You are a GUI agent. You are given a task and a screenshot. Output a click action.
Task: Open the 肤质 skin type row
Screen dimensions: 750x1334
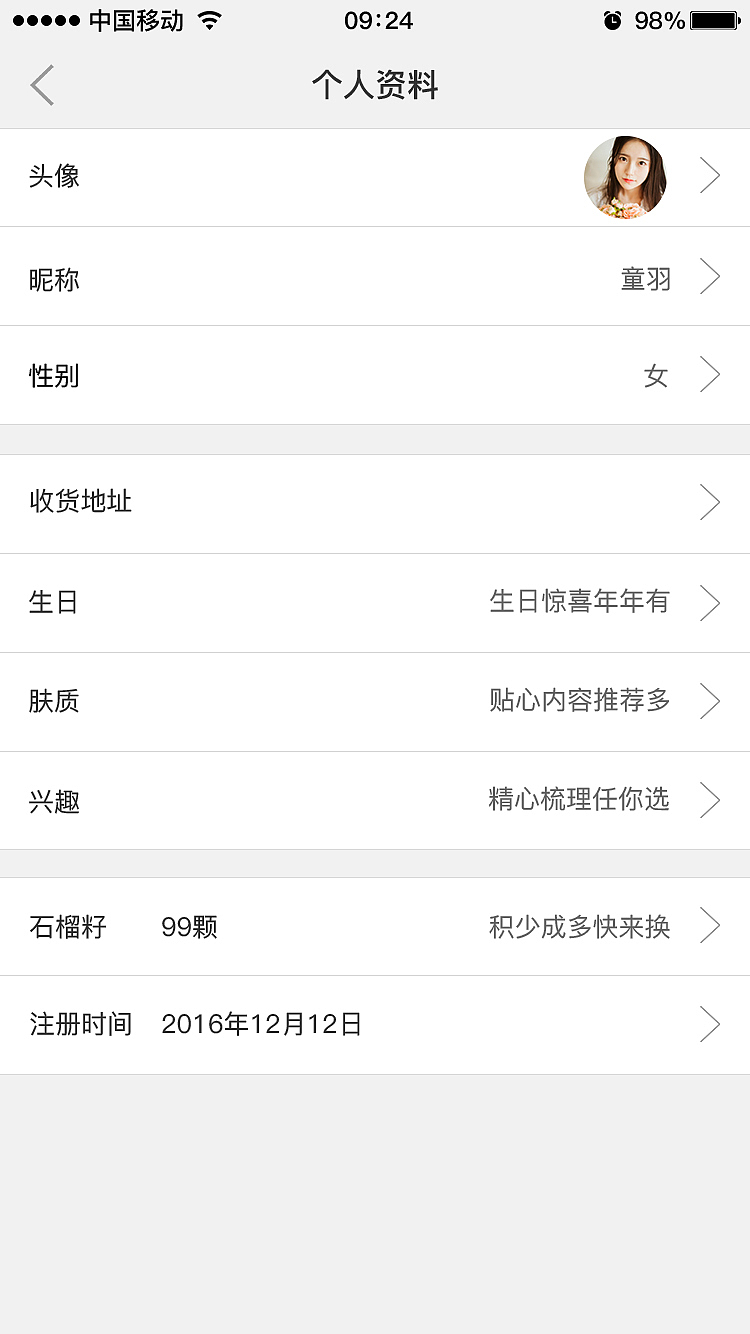[x=375, y=701]
